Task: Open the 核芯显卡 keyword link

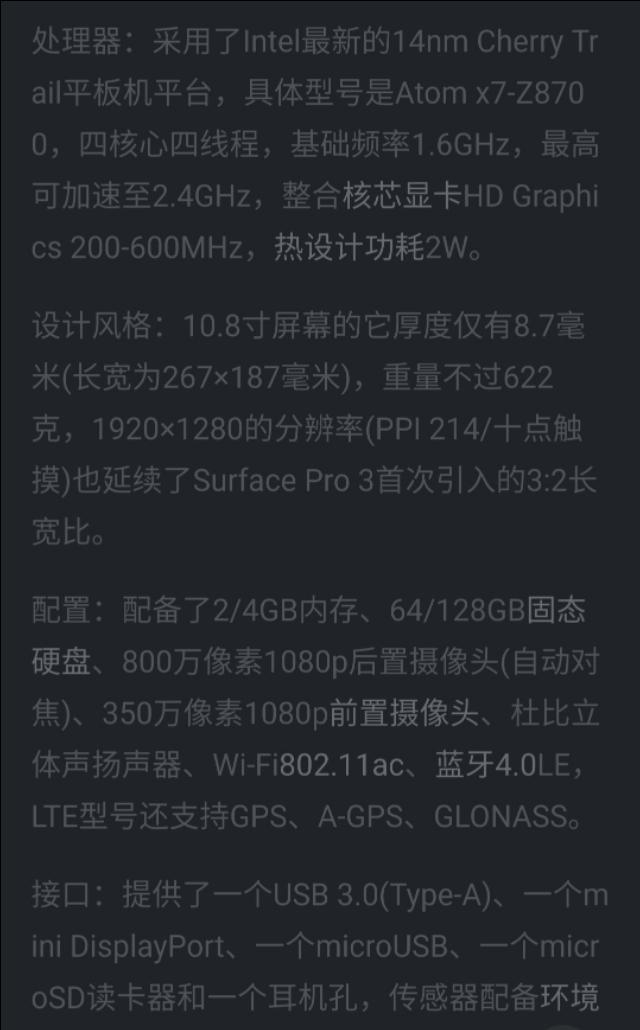Action: click(x=402, y=196)
